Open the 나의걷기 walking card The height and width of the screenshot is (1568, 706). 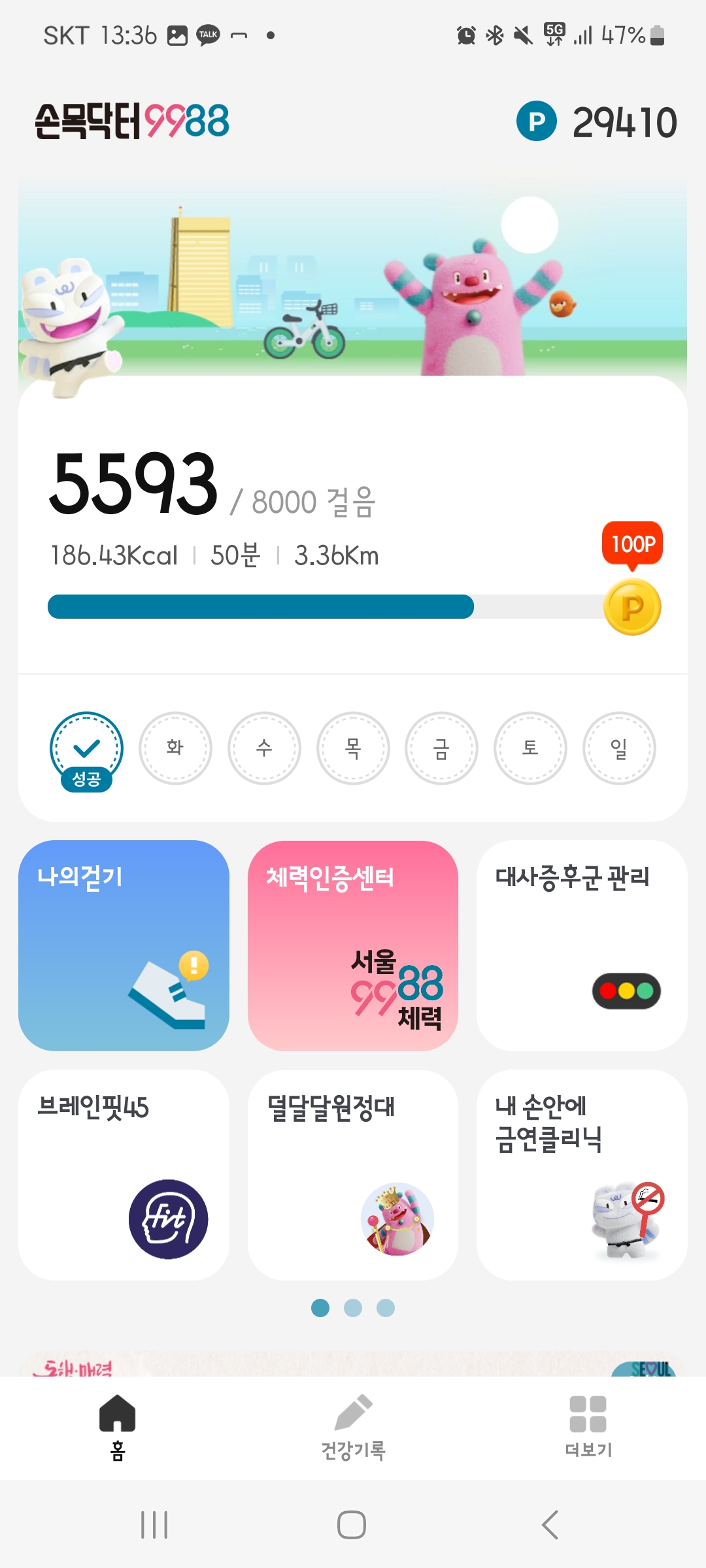124,945
